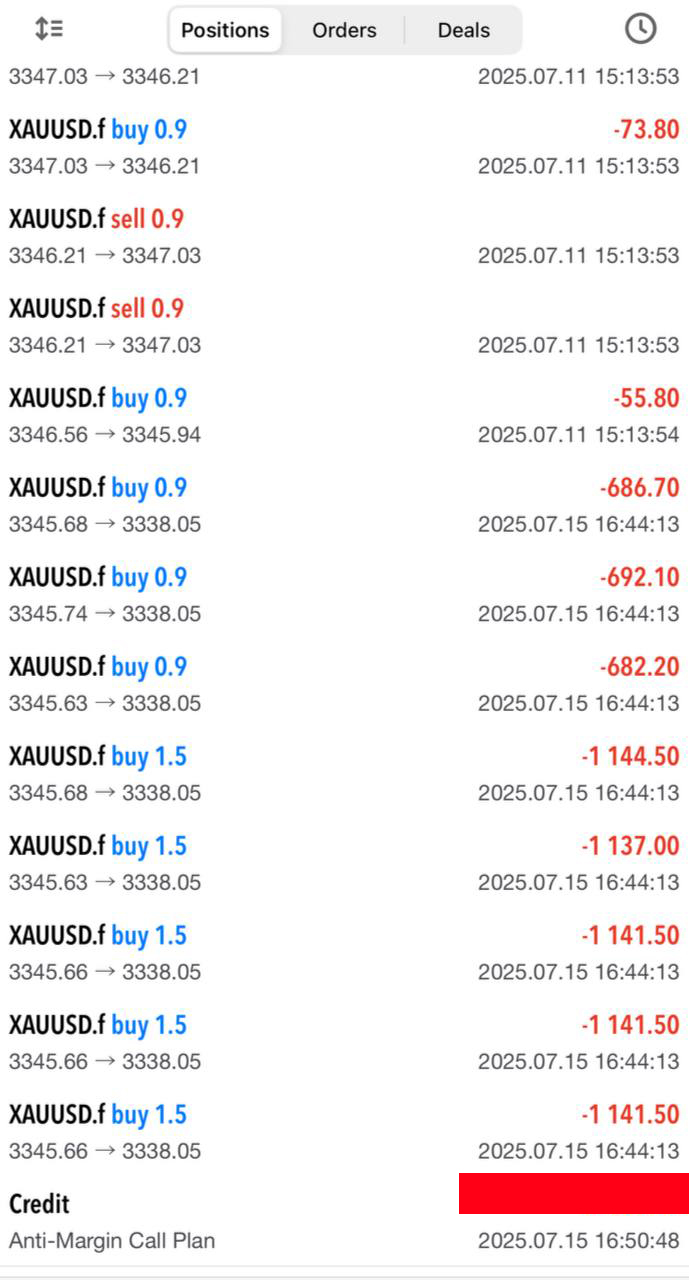Open the sort options icon
The width and height of the screenshot is (689, 1280).
point(48,29)
